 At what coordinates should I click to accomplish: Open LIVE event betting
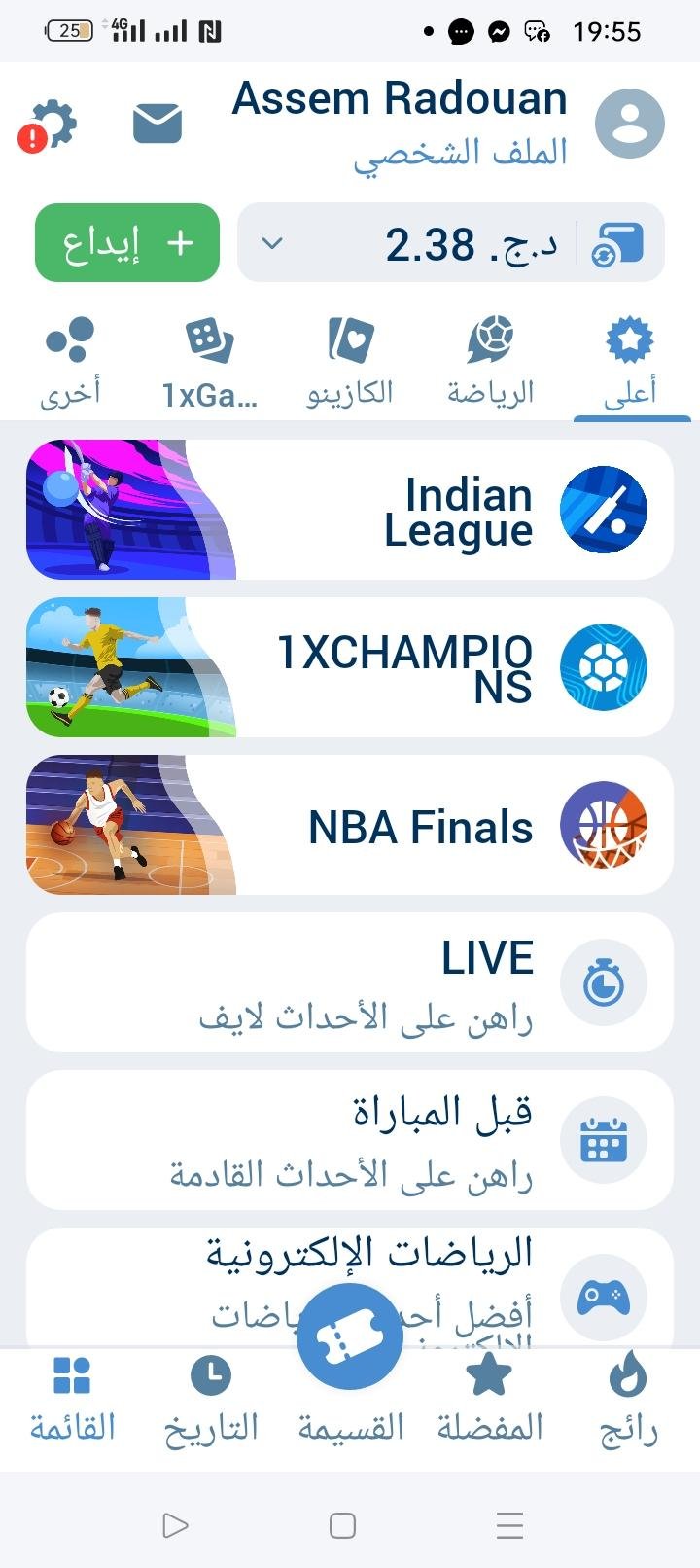(350, 982)
